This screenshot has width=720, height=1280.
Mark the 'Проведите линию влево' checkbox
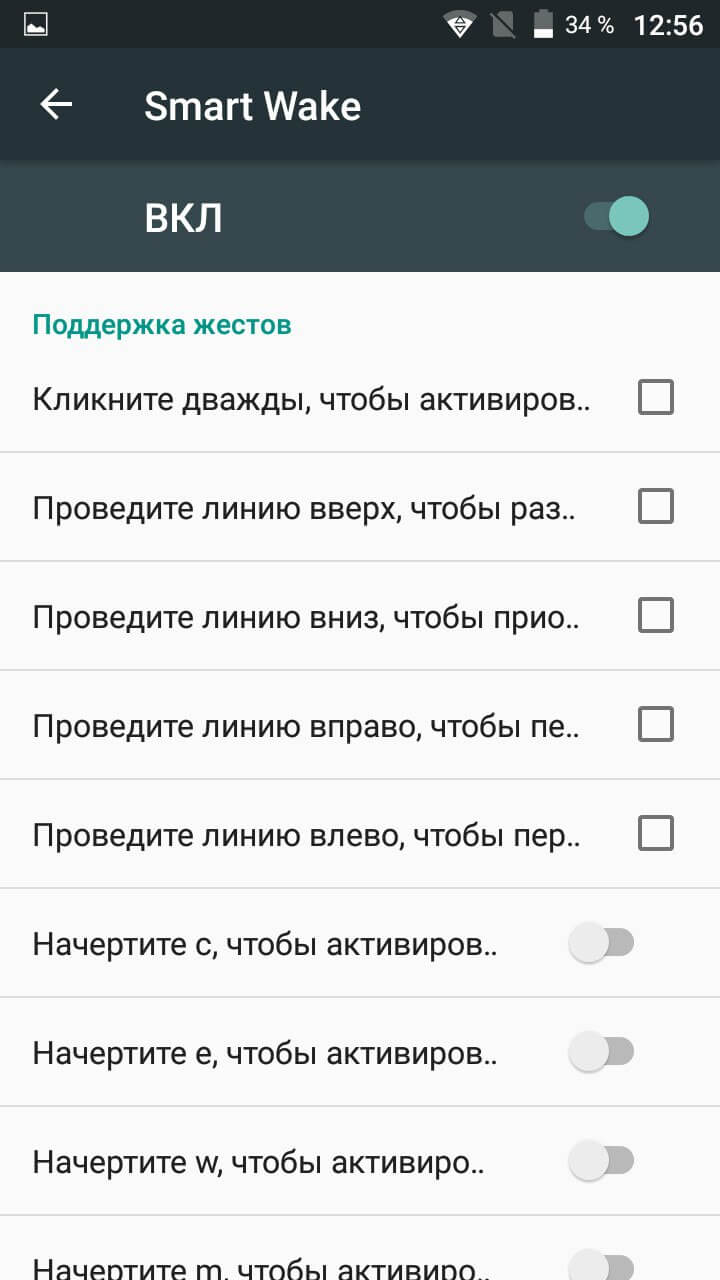[656, 833]
